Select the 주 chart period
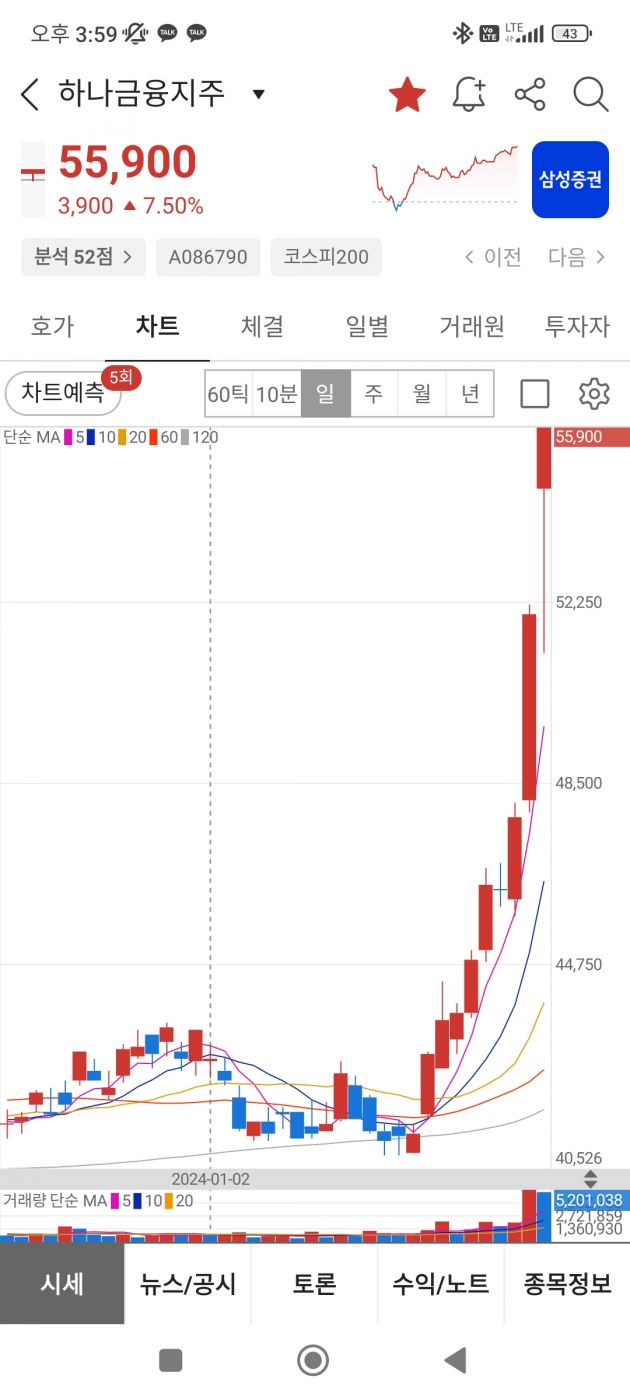The image size is (630, 1400). coord(374,394)
